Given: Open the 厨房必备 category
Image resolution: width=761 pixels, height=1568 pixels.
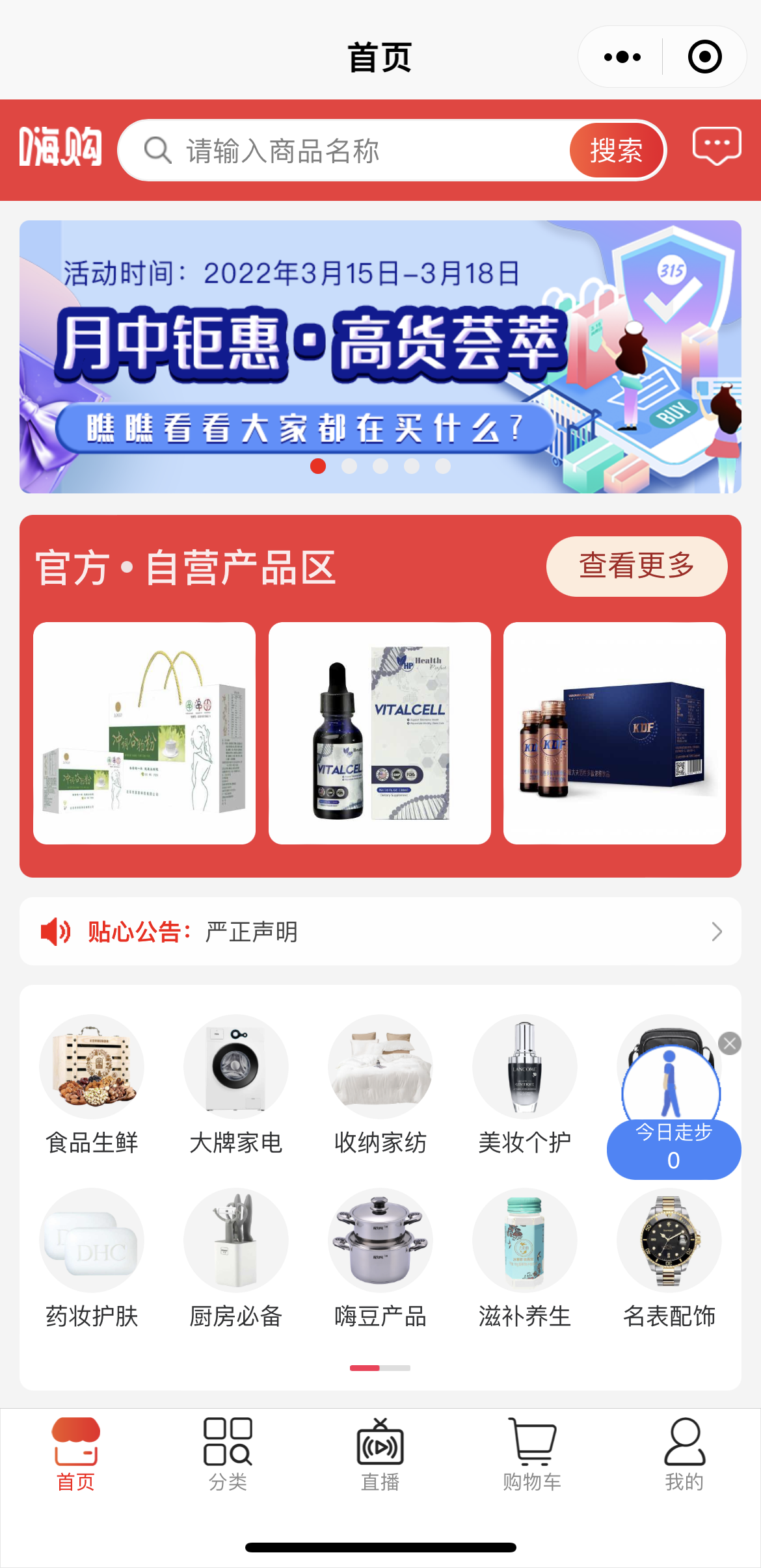Looking at the screenshot, I should coord(236,1257).
